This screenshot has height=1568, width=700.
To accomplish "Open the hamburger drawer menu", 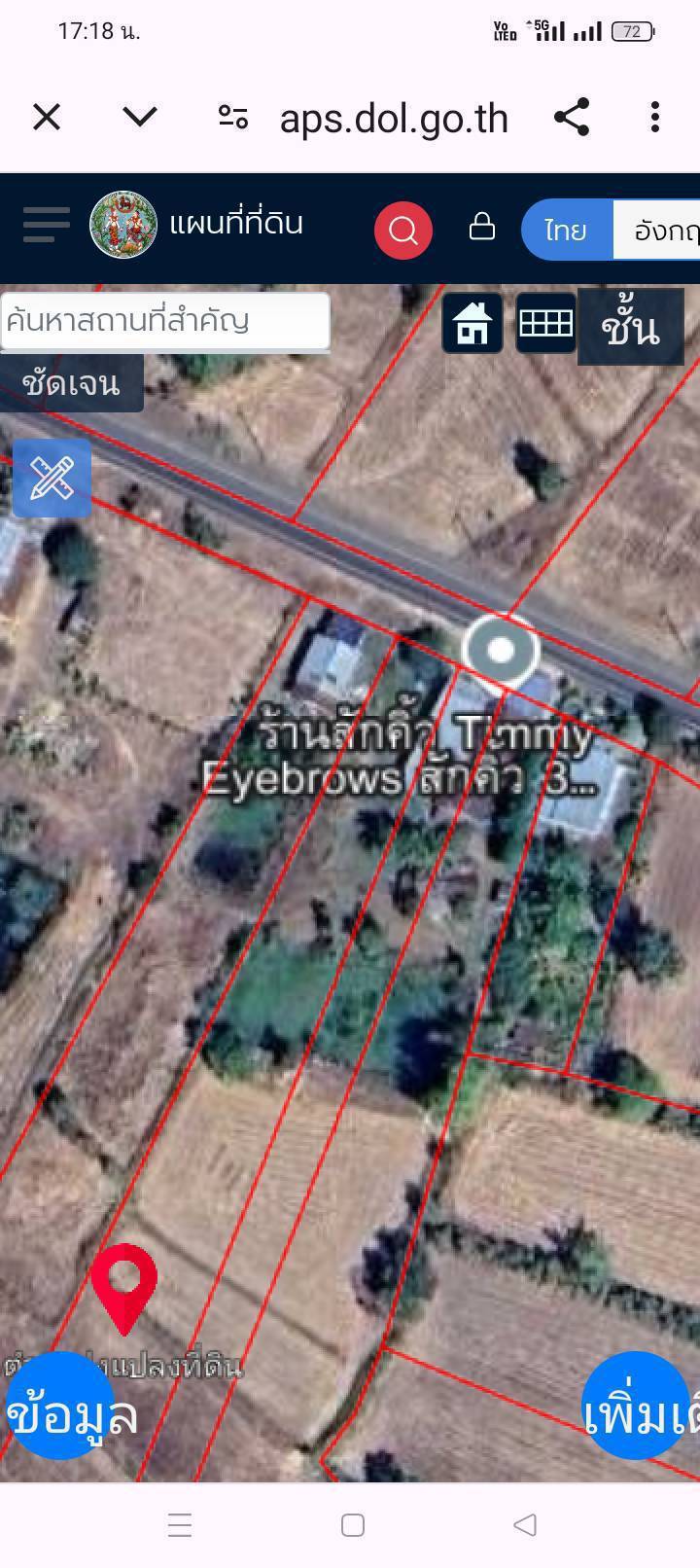I will pyautogui.click(x=46, y=225).
